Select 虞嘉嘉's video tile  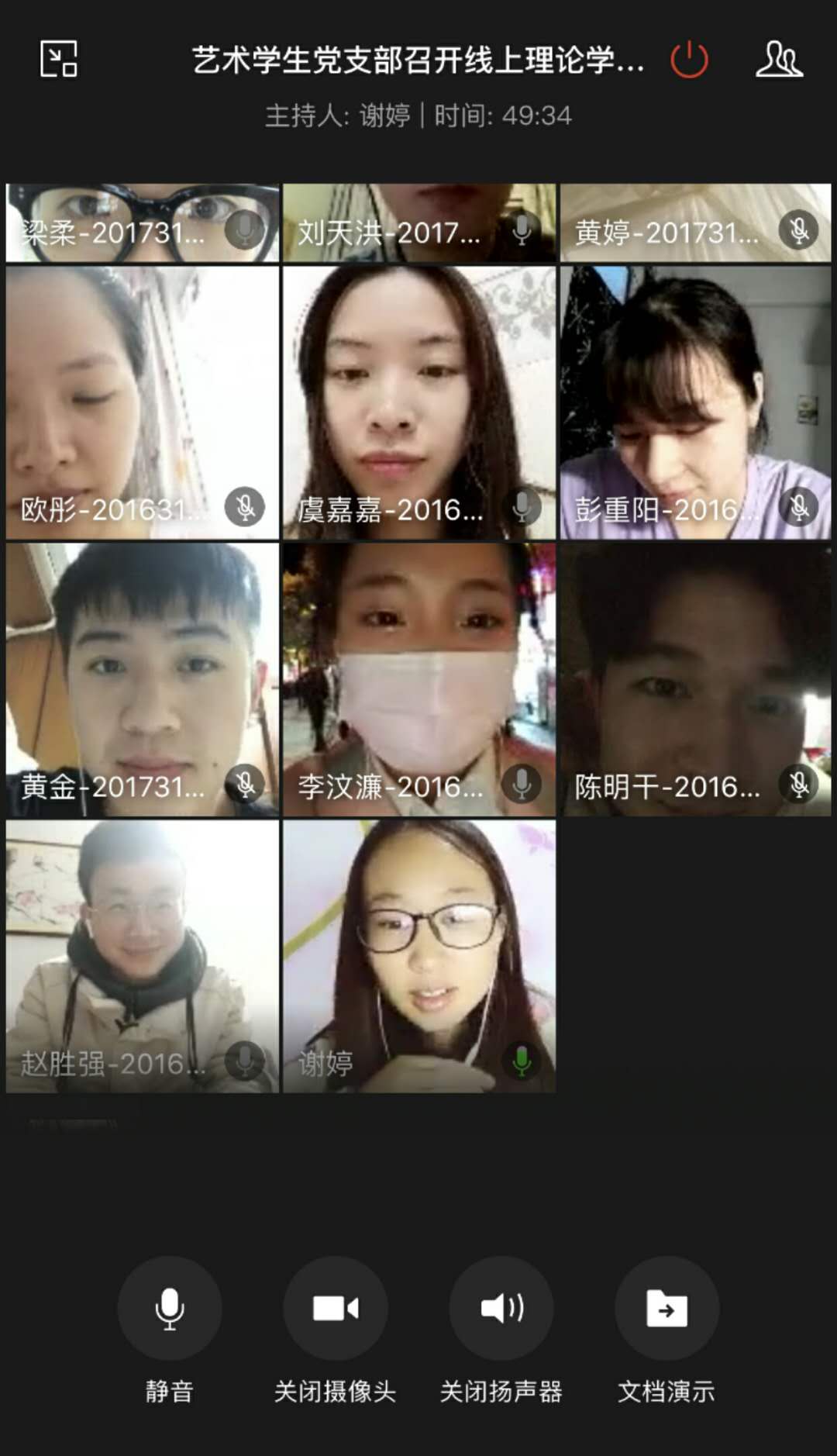pos(418,402)
